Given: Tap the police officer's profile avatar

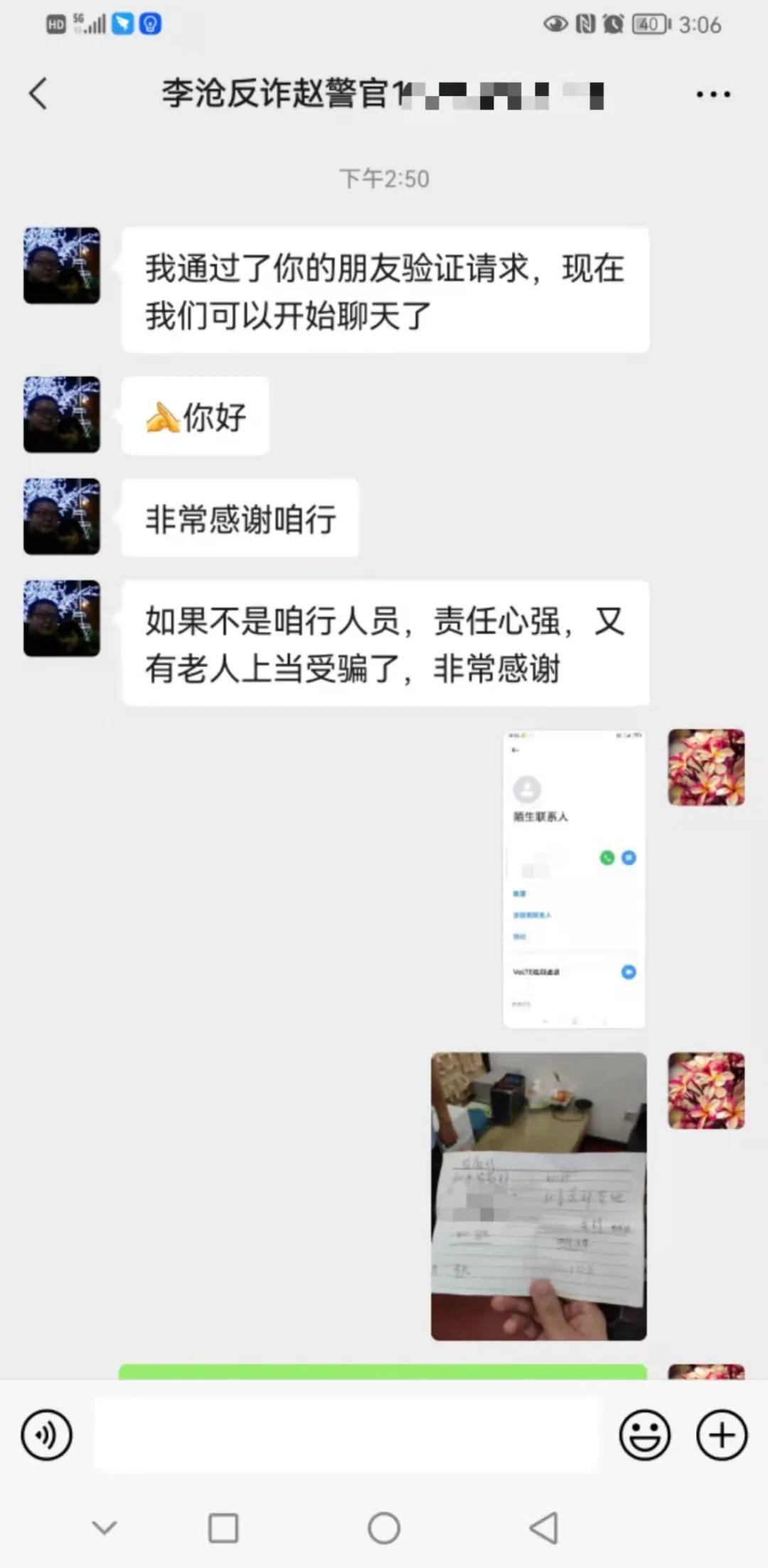Looking at the screenshot, I should point(61,265).
